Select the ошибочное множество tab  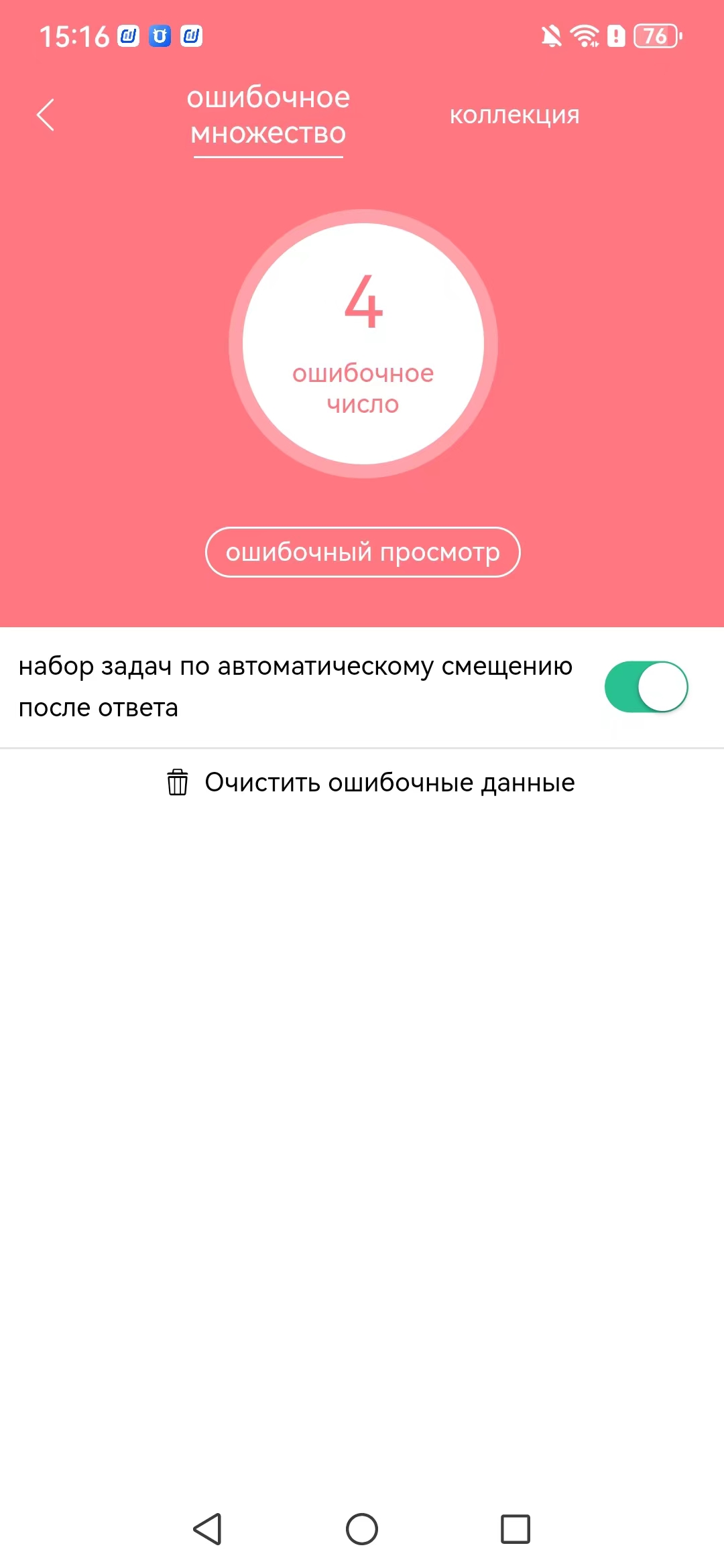coord(268,116)
